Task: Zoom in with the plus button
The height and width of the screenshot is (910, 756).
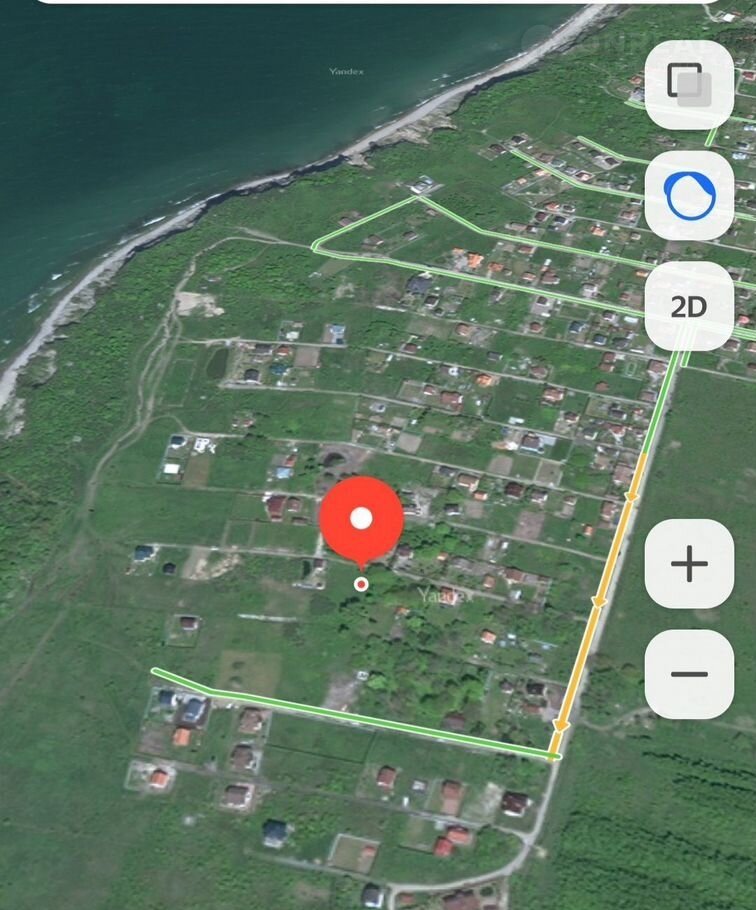Action: coord(689,565)
